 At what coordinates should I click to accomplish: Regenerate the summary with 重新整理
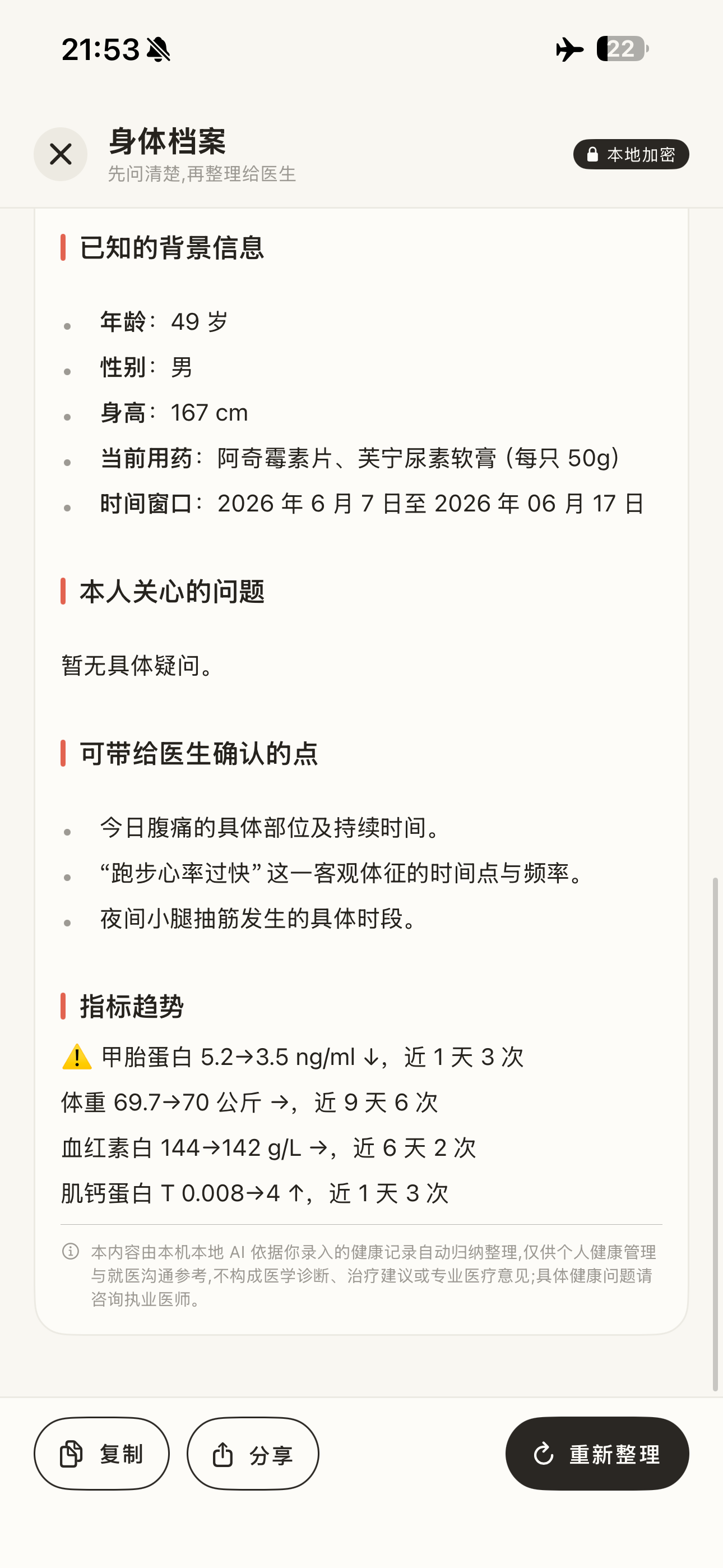[597, 1454]
